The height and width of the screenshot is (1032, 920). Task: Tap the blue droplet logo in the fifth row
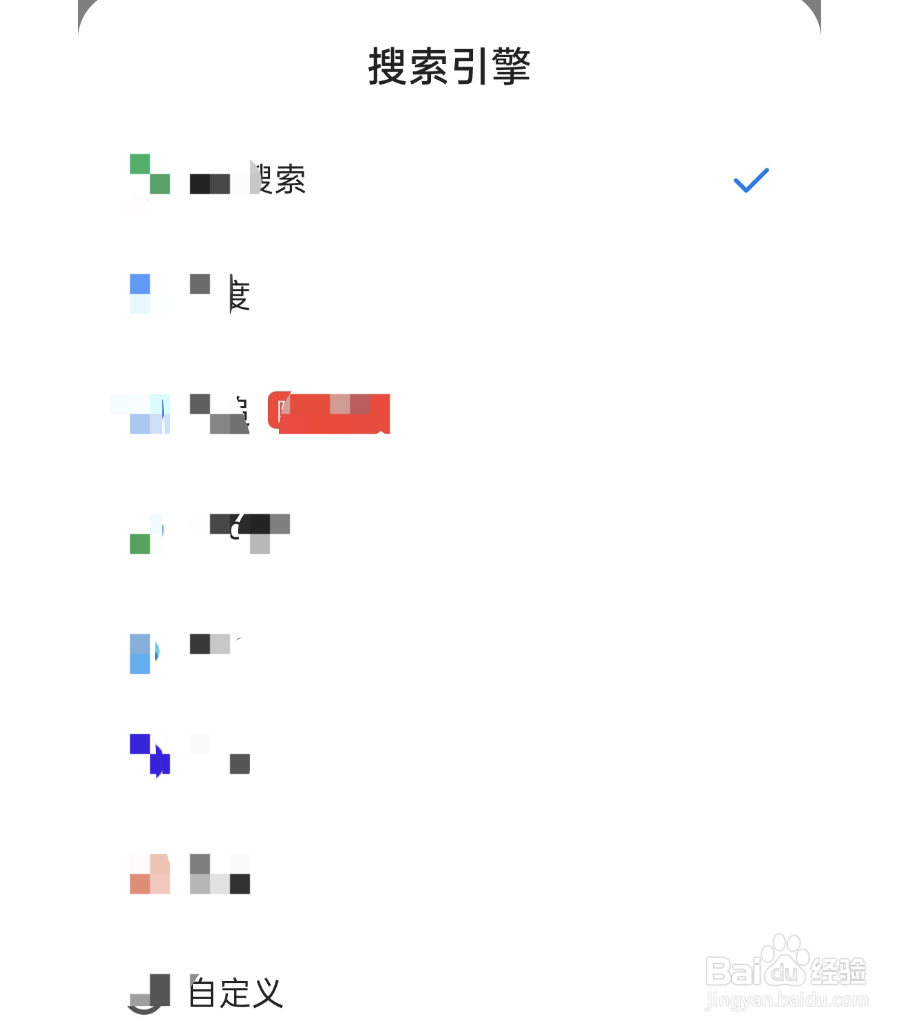[x=145, y=653]
